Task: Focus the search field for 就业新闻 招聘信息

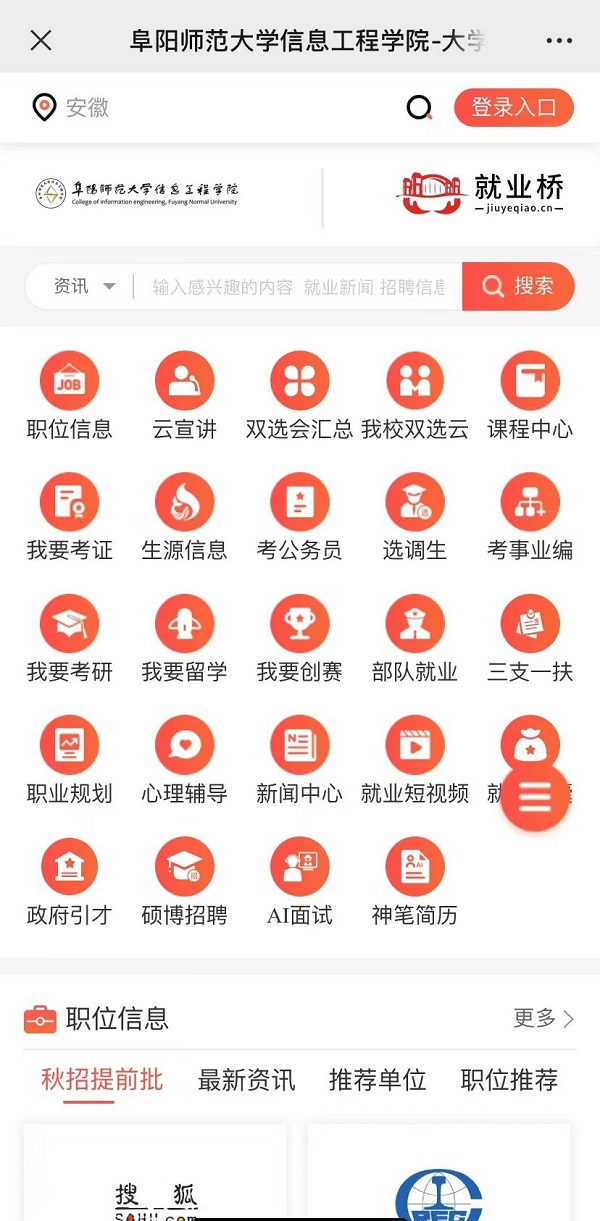Action: [x=298, y=287]
